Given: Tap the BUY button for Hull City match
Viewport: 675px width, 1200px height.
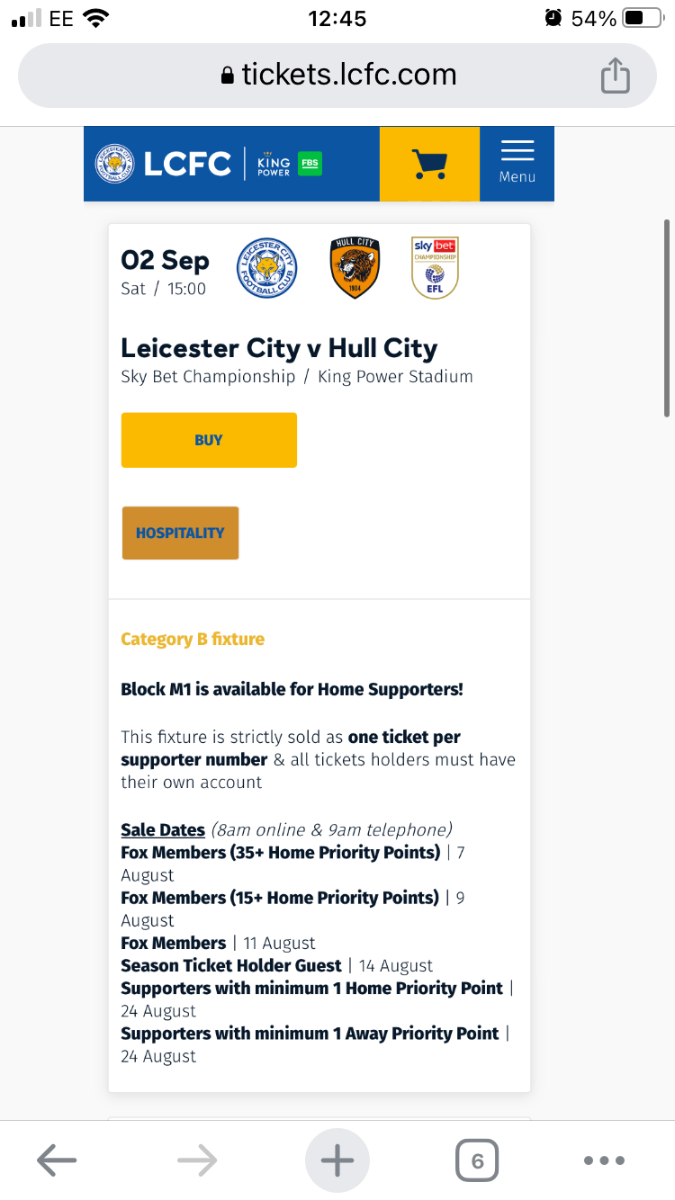Looking at the screenshot, I should [x=209, y=440].
